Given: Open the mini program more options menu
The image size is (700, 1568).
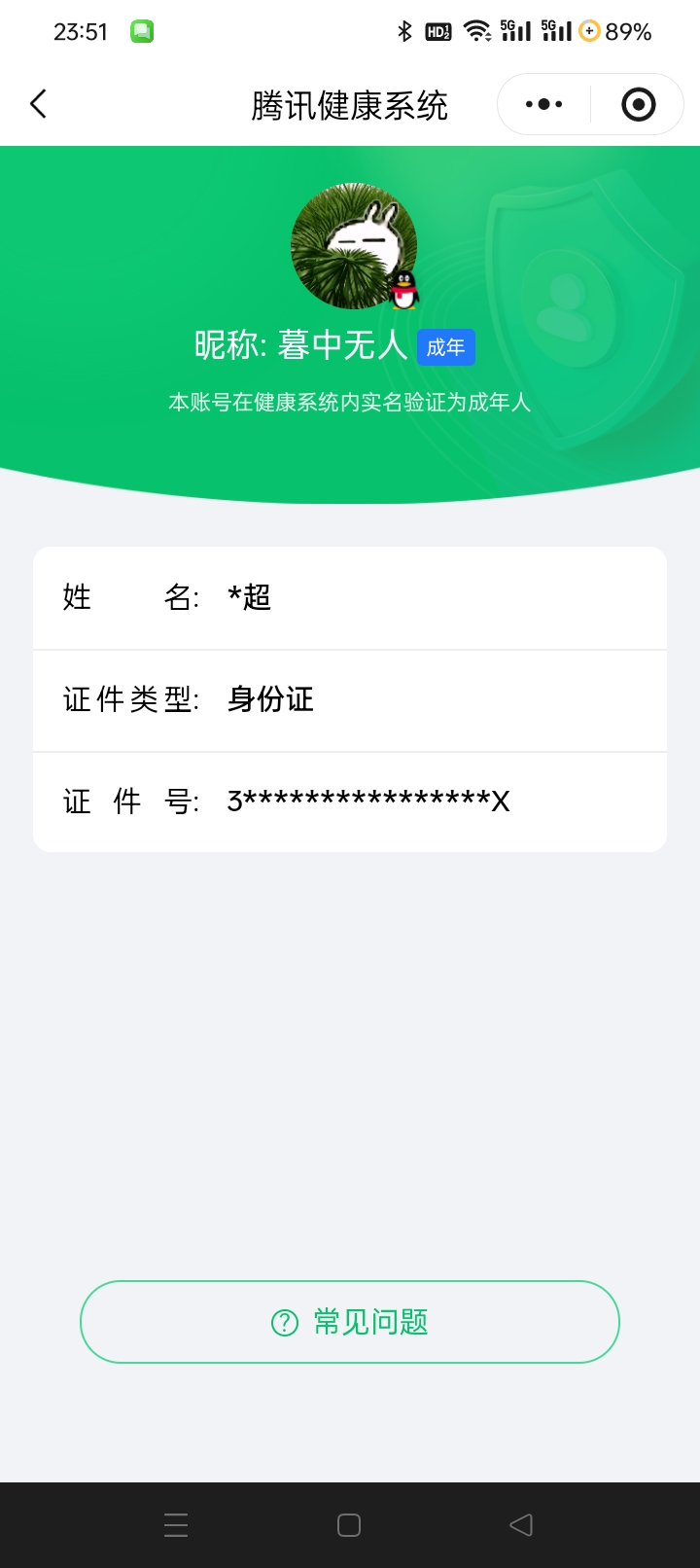Looking at the screenshot, I should coord(542,103).
